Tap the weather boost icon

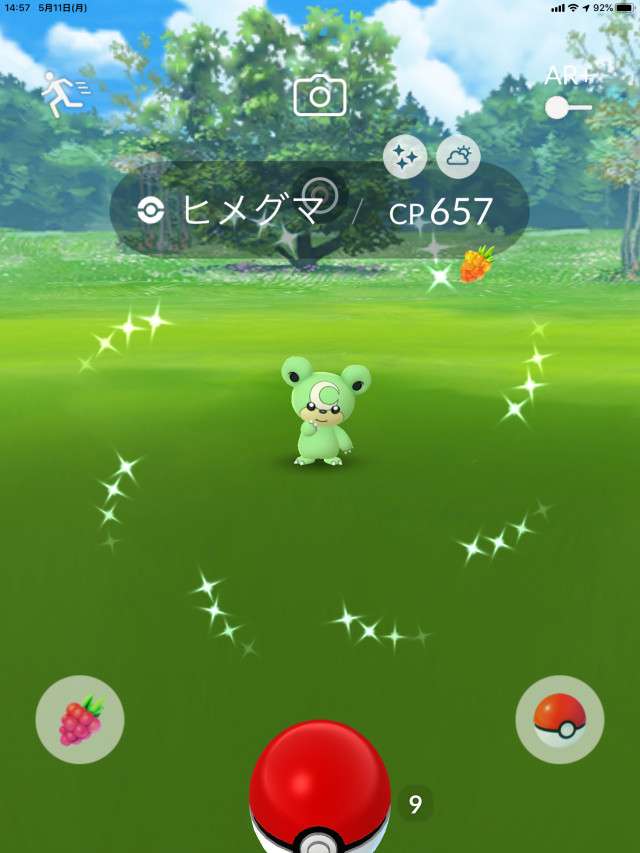458,157
